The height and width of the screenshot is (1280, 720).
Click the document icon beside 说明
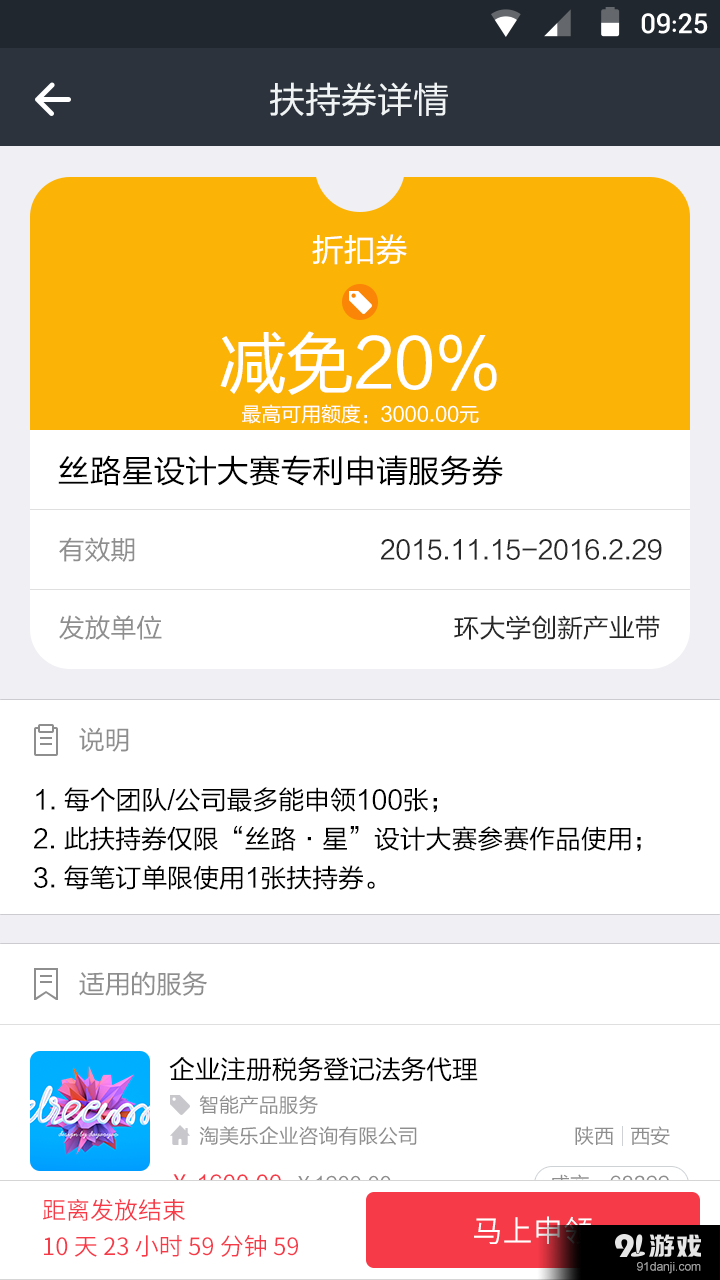pos(45,740)
